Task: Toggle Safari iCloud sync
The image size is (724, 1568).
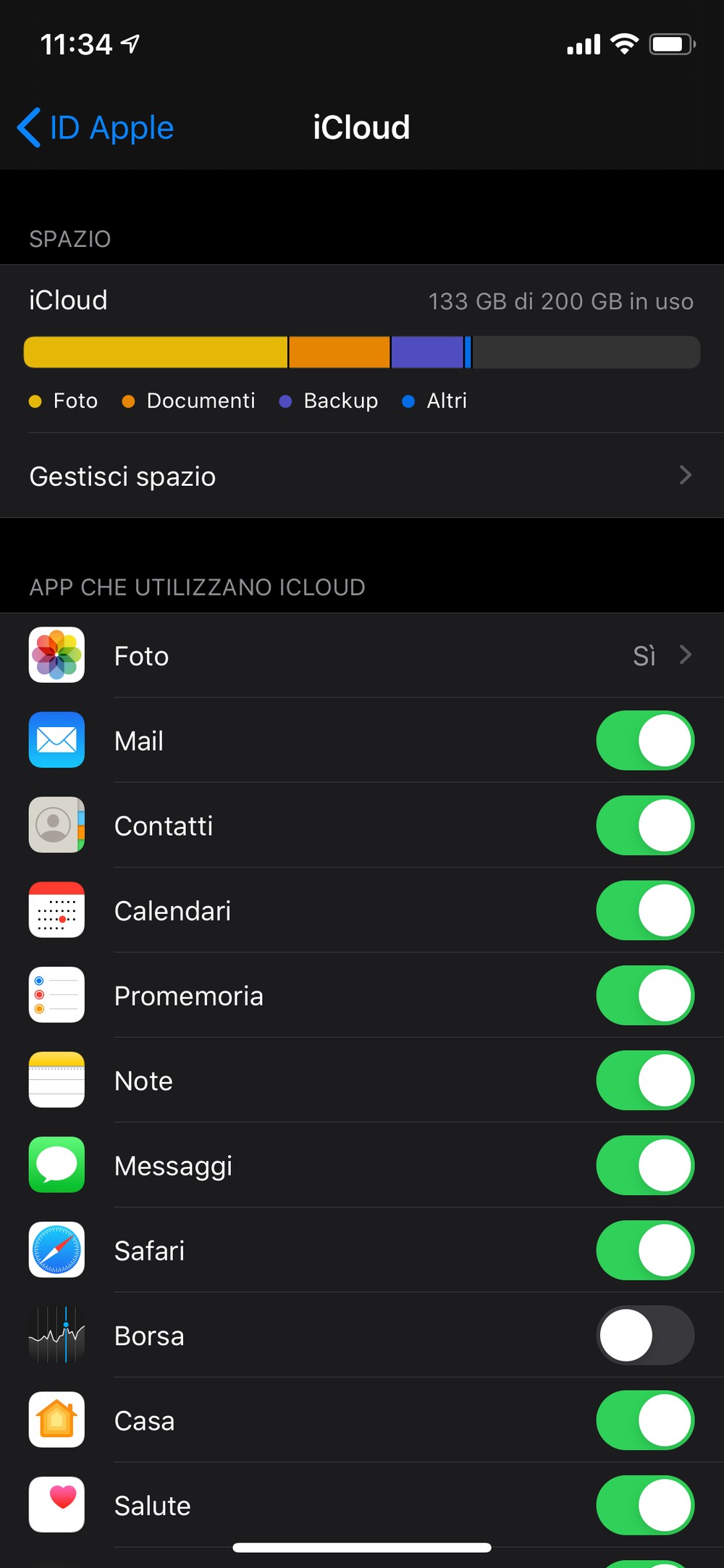Action: point(644,1251)
